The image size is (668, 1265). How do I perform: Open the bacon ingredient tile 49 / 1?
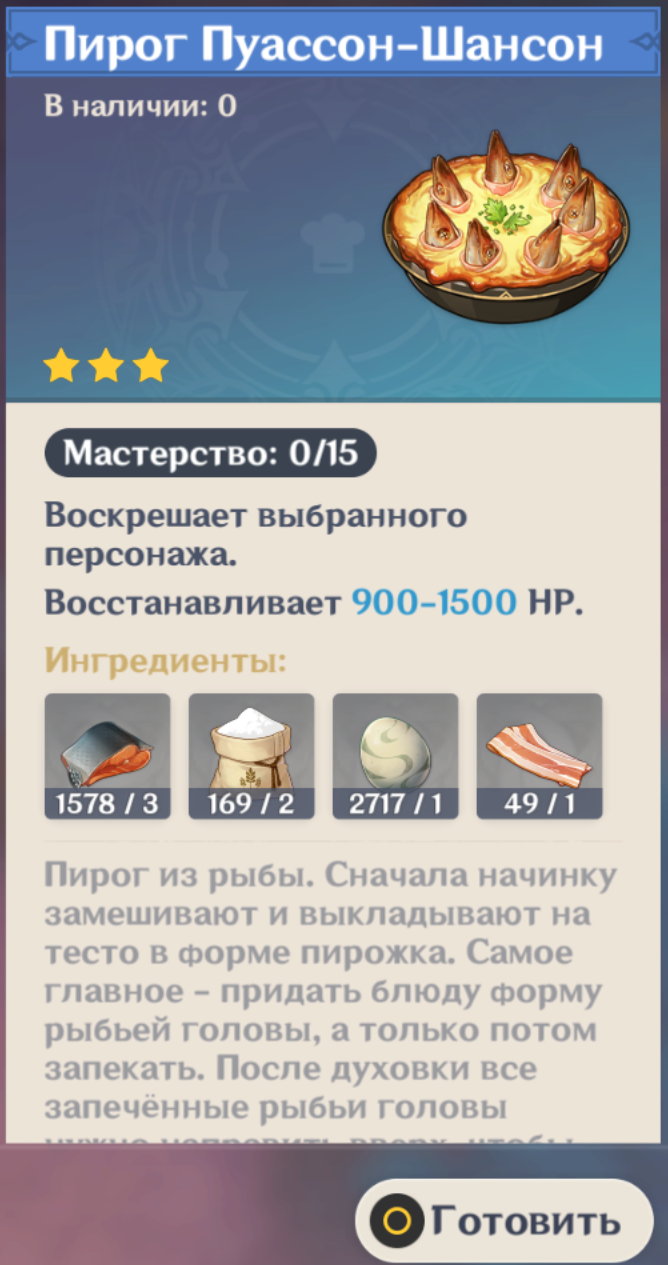539,756
